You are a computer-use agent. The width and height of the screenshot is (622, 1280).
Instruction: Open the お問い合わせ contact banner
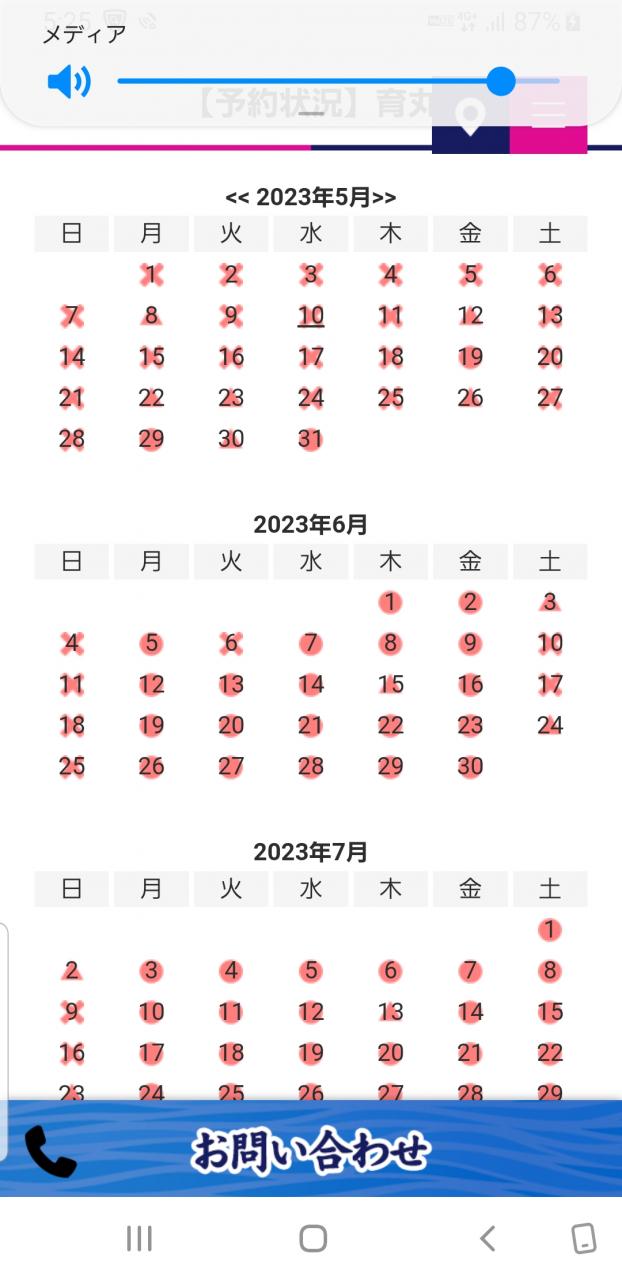(311, 1149)
